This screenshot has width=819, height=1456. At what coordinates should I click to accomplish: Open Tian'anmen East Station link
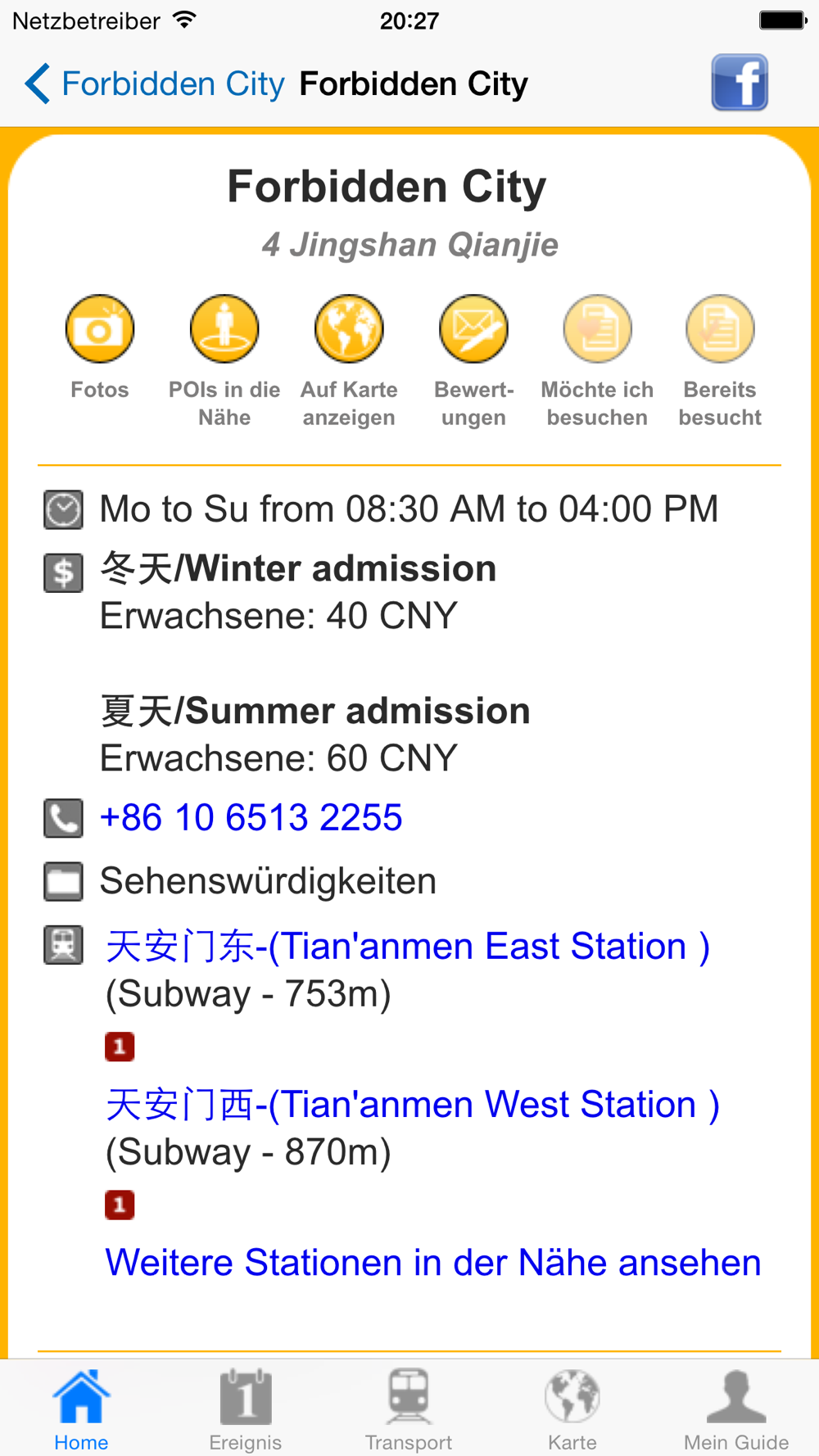408,947
